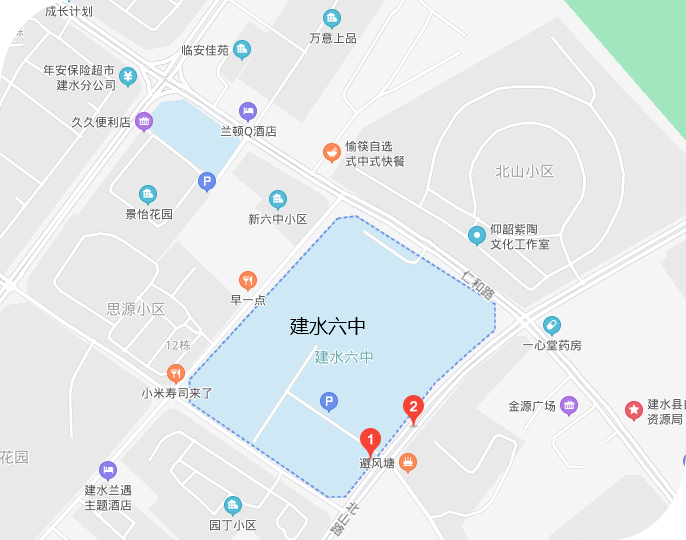Viewport: 686px width, 540px height.
Task: Select the 小米寿司来了 restaurant marker
Action: [x=177, y=374]
